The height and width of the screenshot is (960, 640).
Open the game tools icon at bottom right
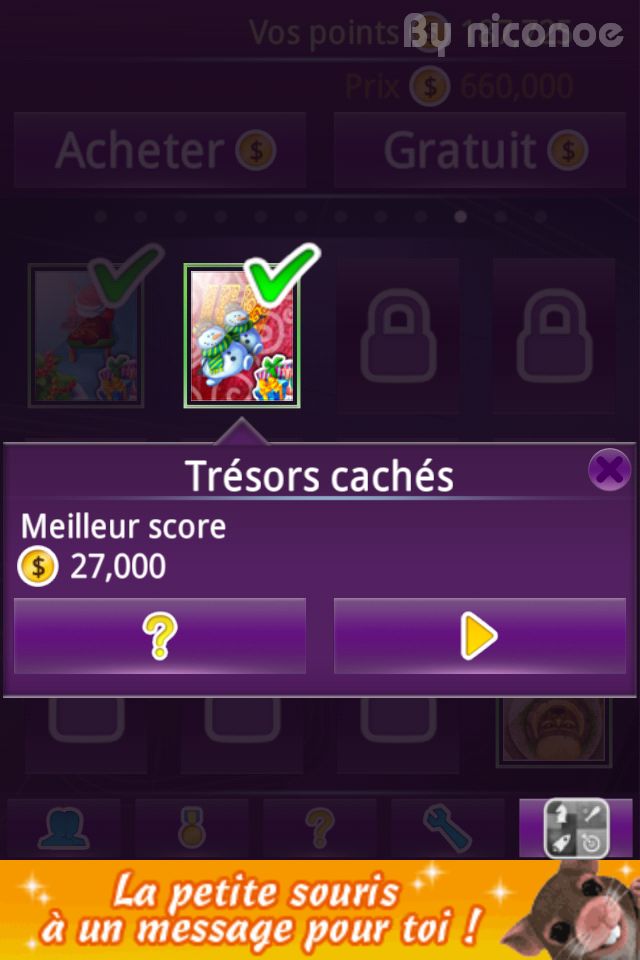576,828
